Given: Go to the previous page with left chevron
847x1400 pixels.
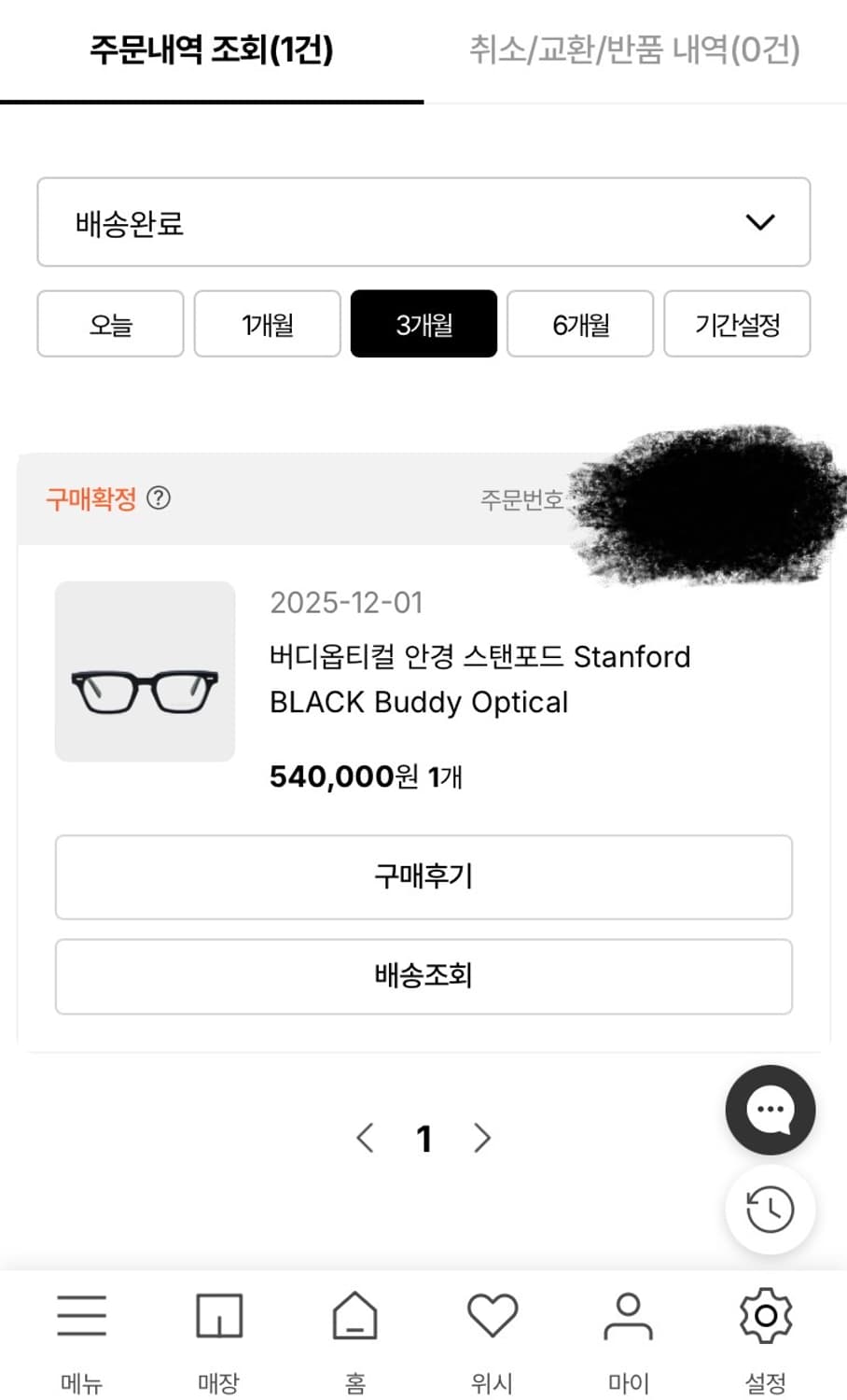Looking at the screenshot, I should coord(366,1139).
